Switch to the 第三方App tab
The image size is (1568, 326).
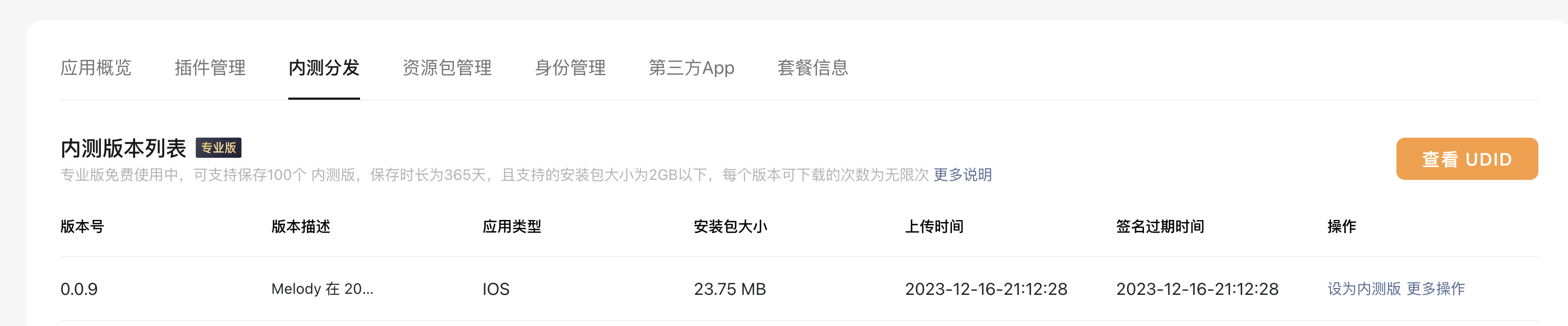click(x=692, y=68)
